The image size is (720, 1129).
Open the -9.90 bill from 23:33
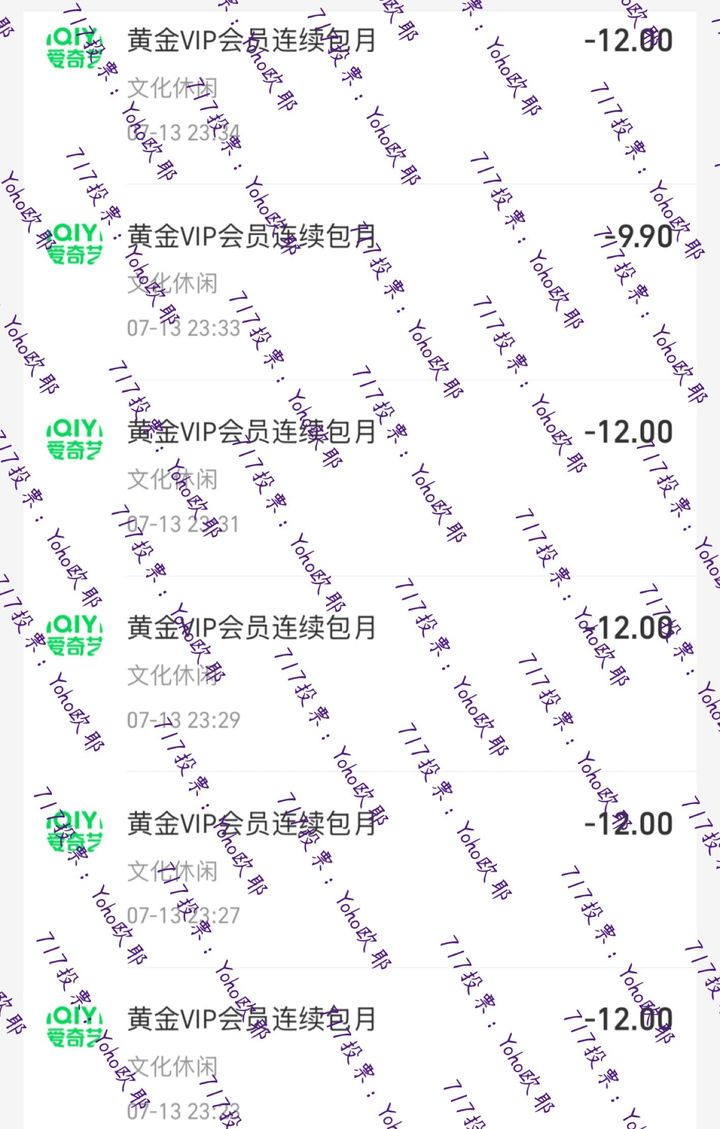[x=360, y=282]
